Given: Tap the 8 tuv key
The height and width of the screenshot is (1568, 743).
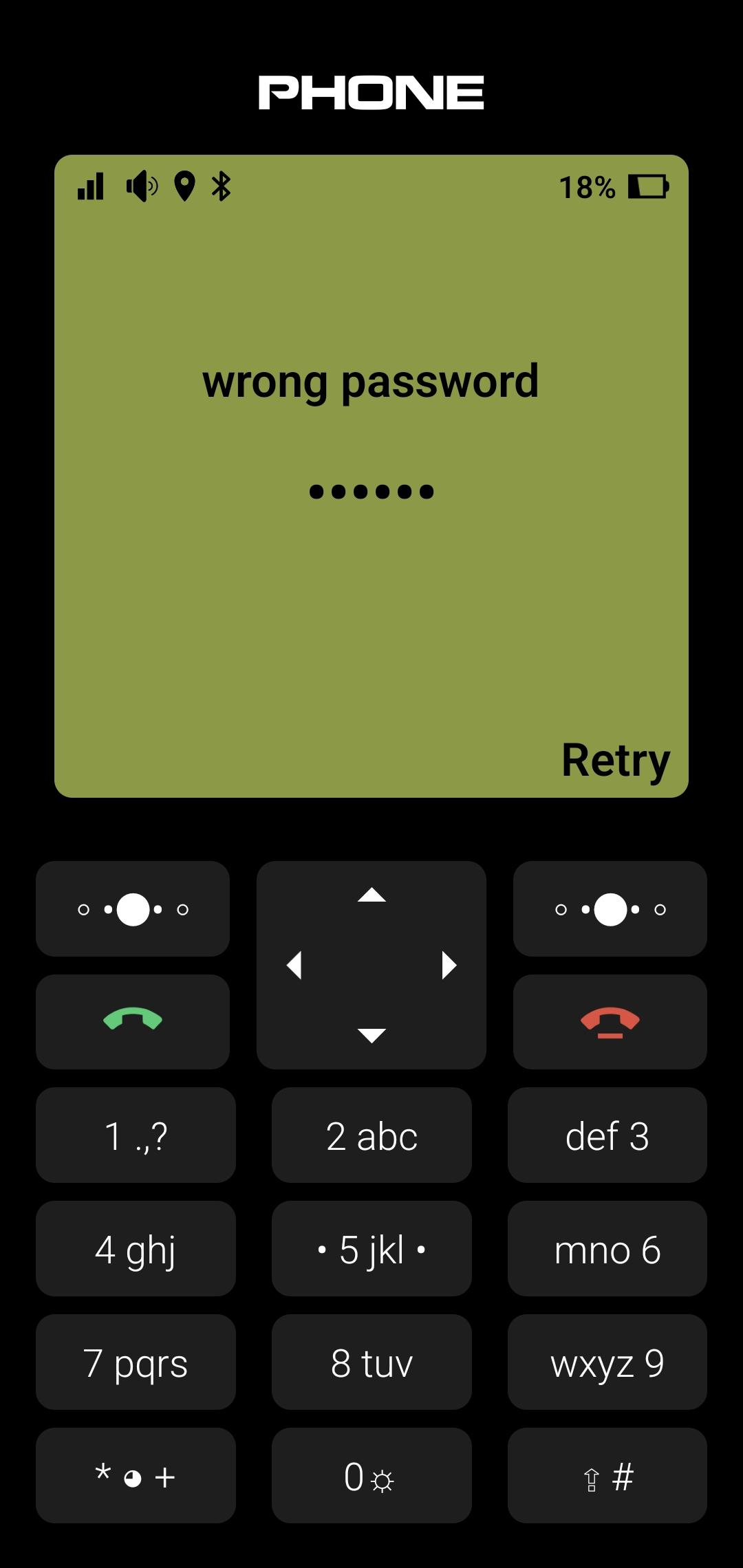Looking at the screenshot, I should (371, 1362).
